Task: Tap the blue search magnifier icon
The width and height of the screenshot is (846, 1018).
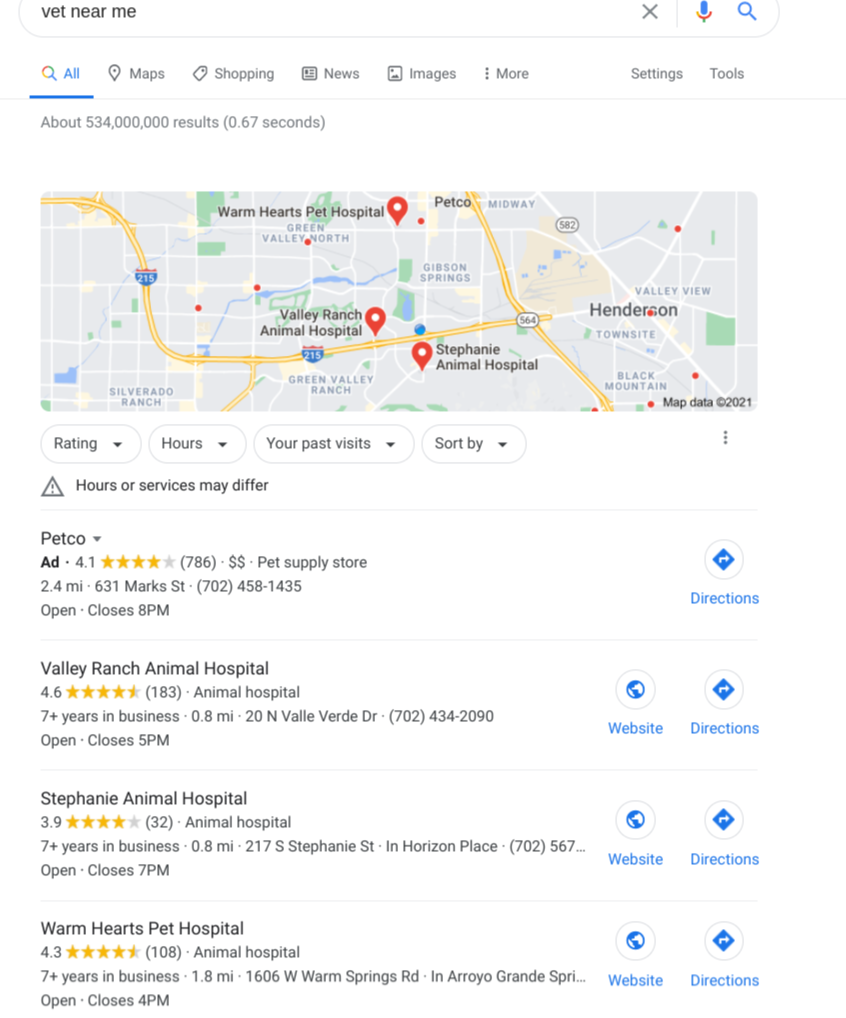Action: click(747, 12)
